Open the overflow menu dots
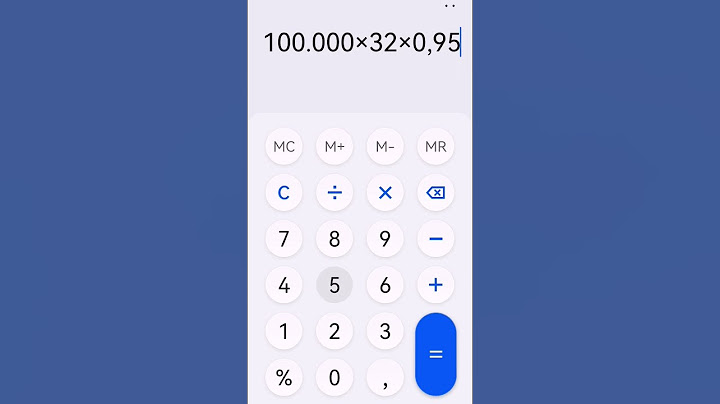Image resolution: width=720 pixels, height=404 pixels. 450,6
